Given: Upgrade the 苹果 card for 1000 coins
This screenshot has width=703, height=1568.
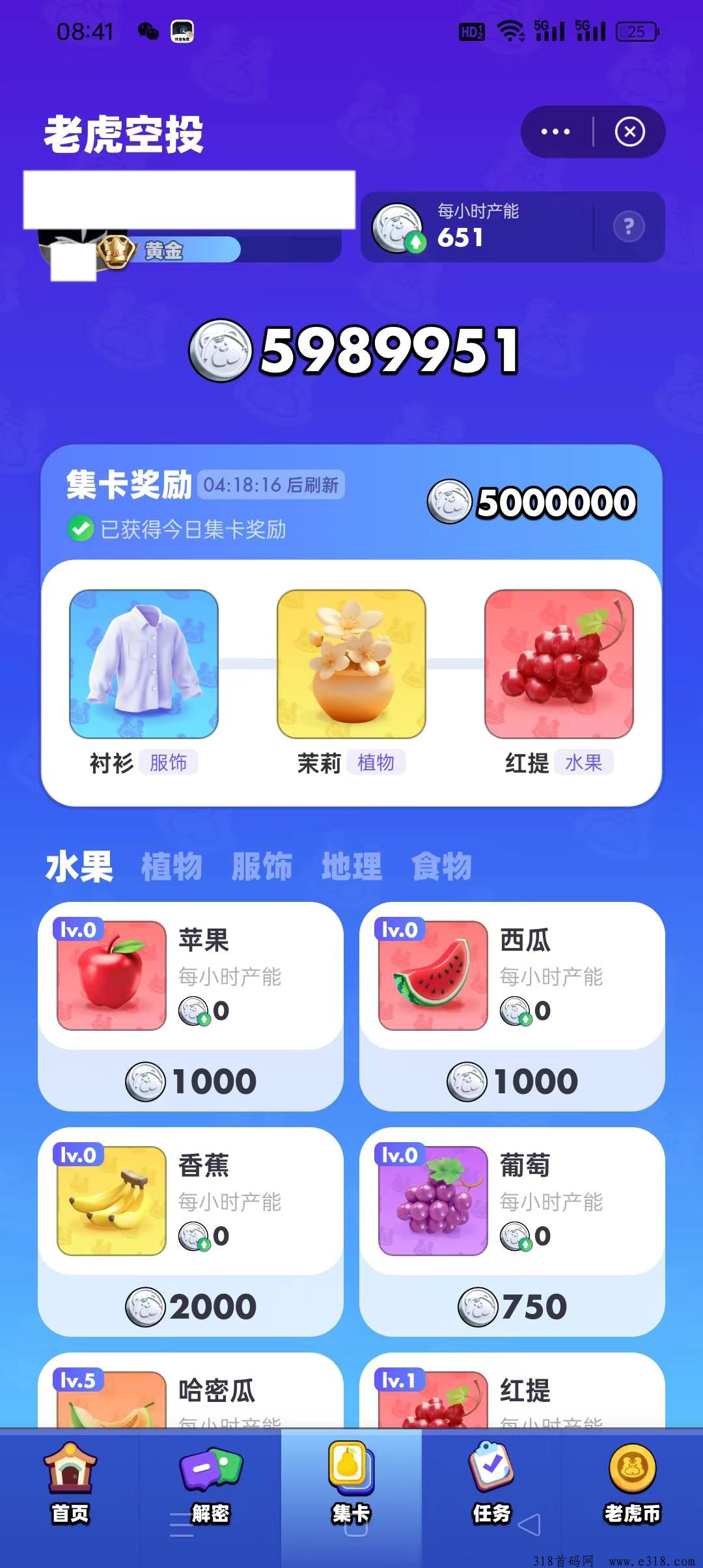Looking at the screenshot, I should click(191, 1081).
